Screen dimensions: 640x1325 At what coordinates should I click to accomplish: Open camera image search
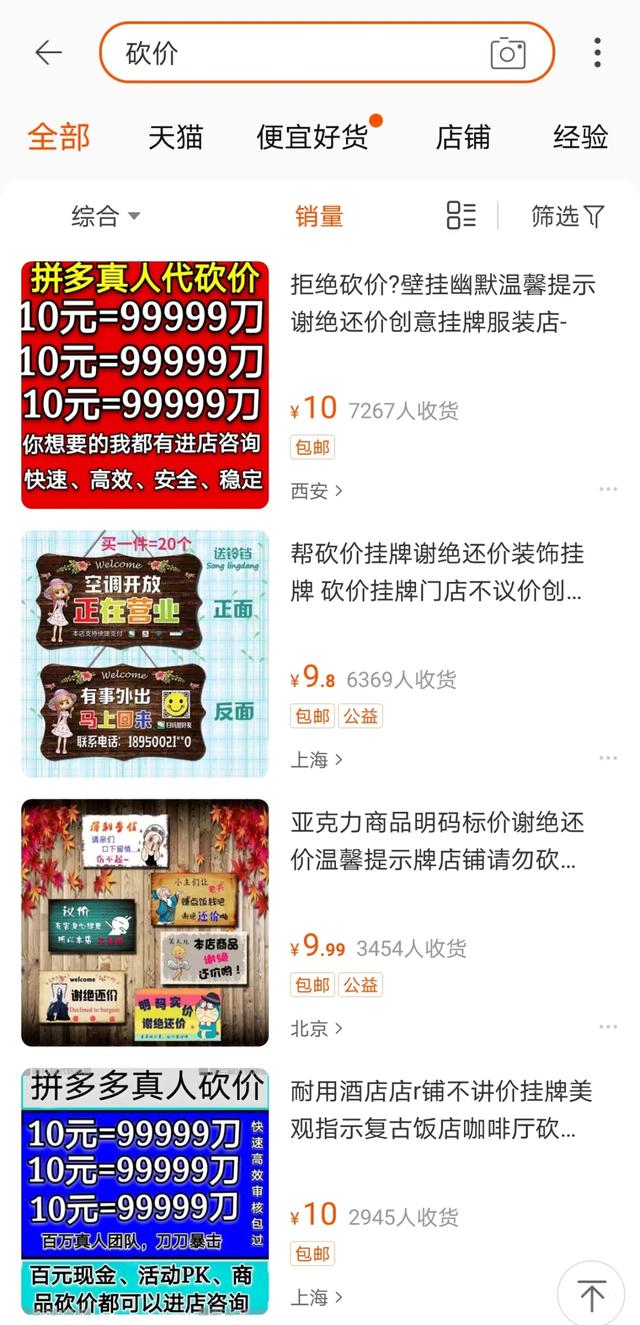[508, 53]
